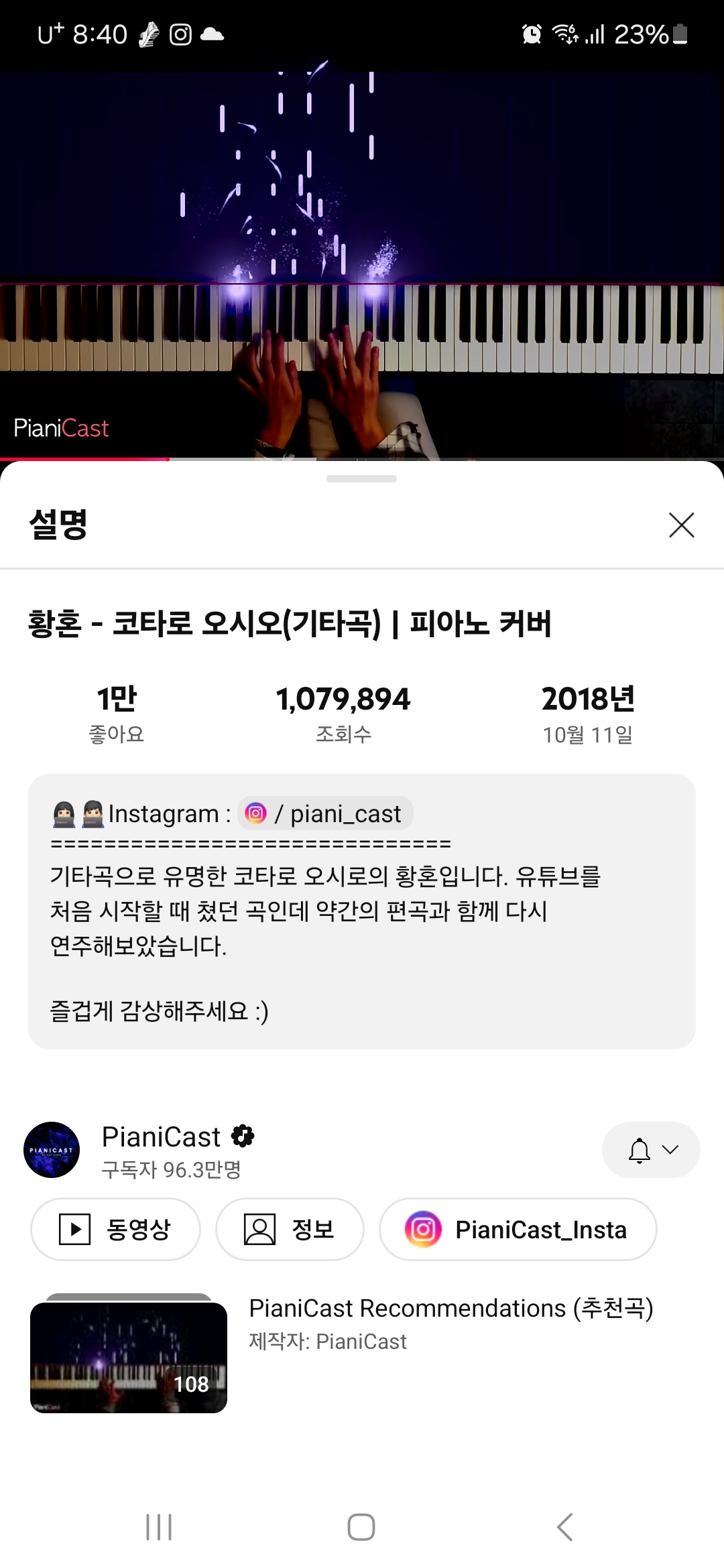This screenshot has height=1568, width=724.
Task: Open PianiCast_Insta link chip
Action: [x=518, y=1229]
